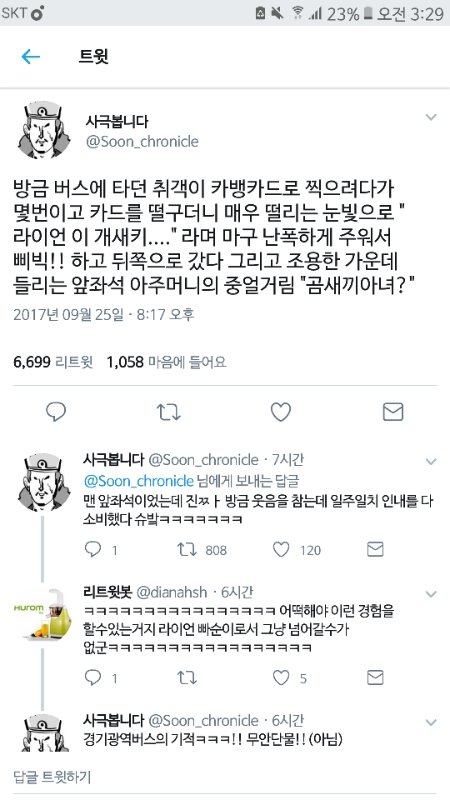The width and height of the screenshot is (450, 800).
Task: Reply to the main tweet
Action: [56, 412]
